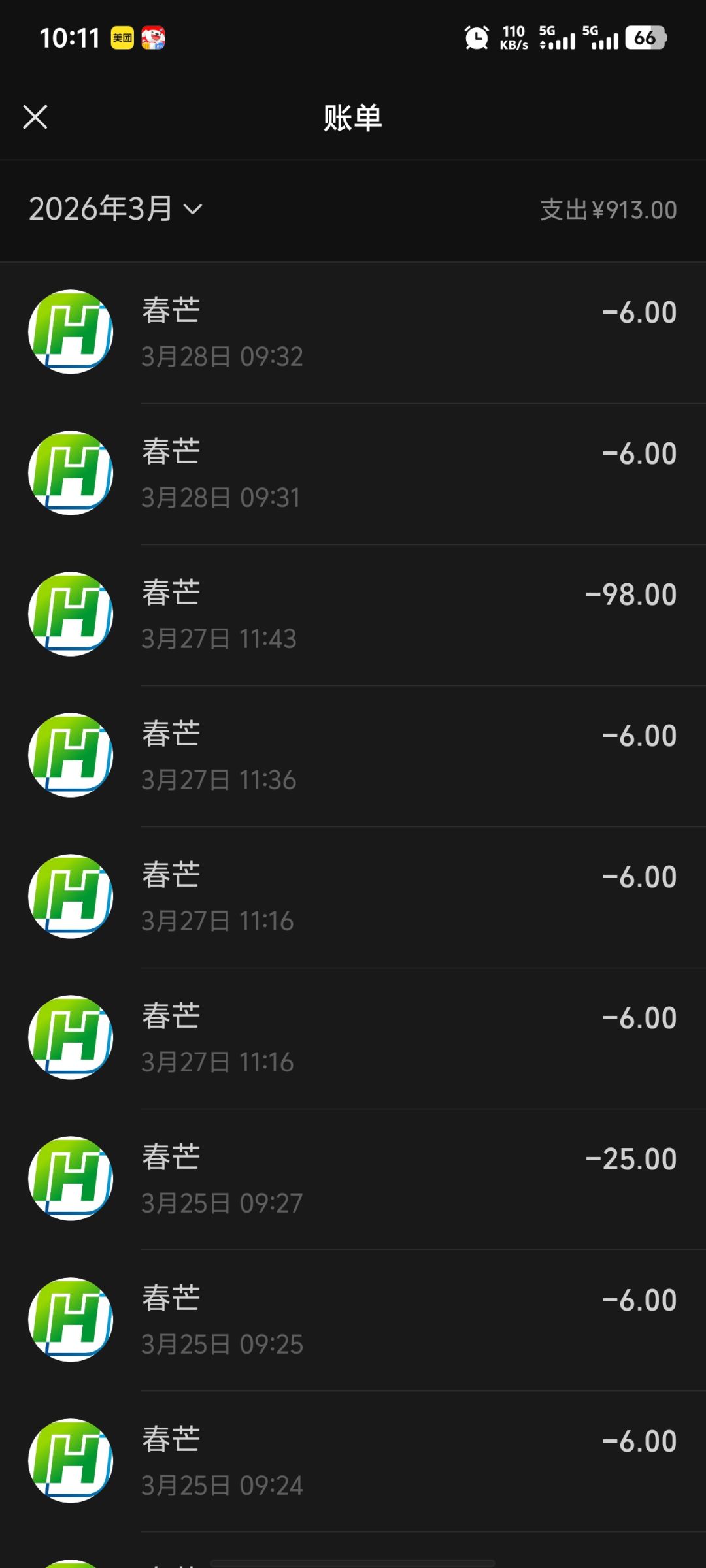Click the 账单 title at the top
The height and width of the screenshot is (1568, 706).
click(353, 118)
